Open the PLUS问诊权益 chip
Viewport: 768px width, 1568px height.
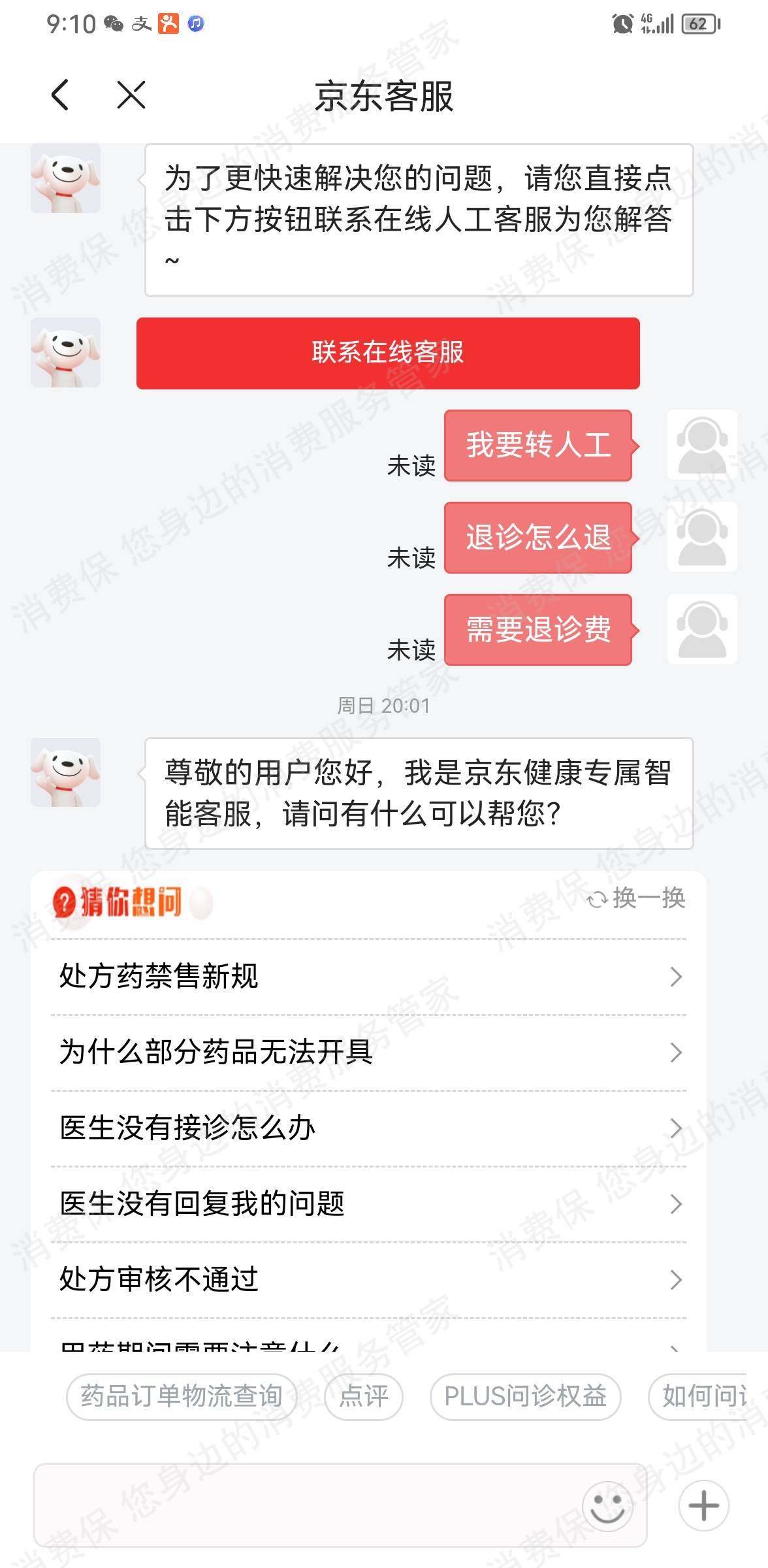point(525,1397)
